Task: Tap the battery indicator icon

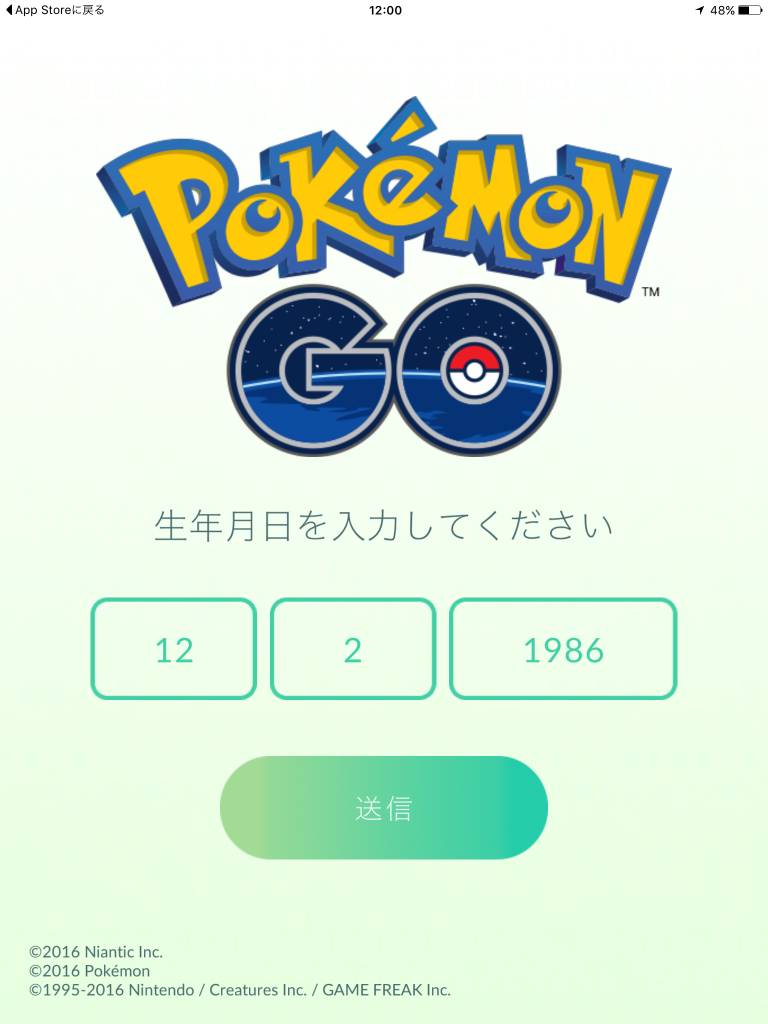Action: click(x=752, y=11)
